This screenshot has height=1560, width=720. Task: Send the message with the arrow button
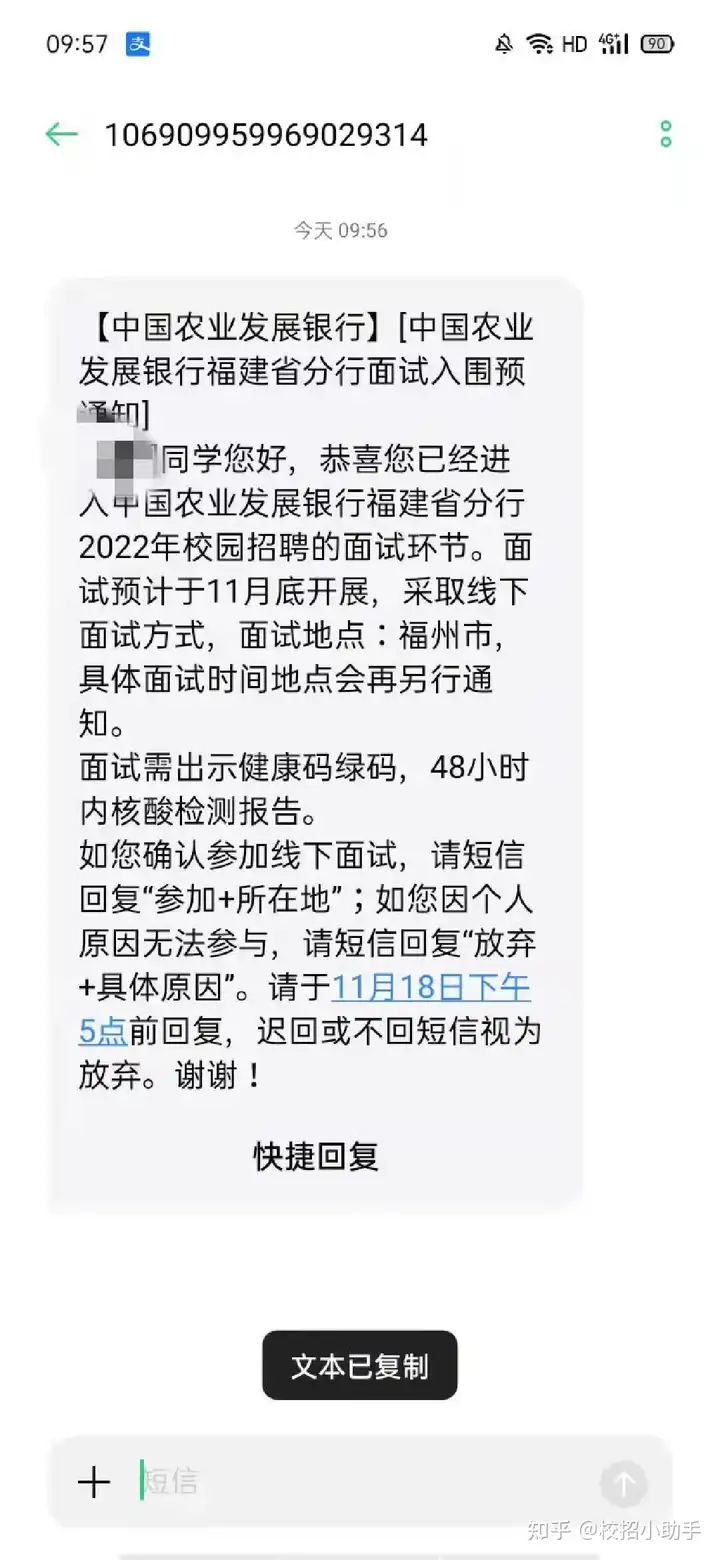(623, 1483)
